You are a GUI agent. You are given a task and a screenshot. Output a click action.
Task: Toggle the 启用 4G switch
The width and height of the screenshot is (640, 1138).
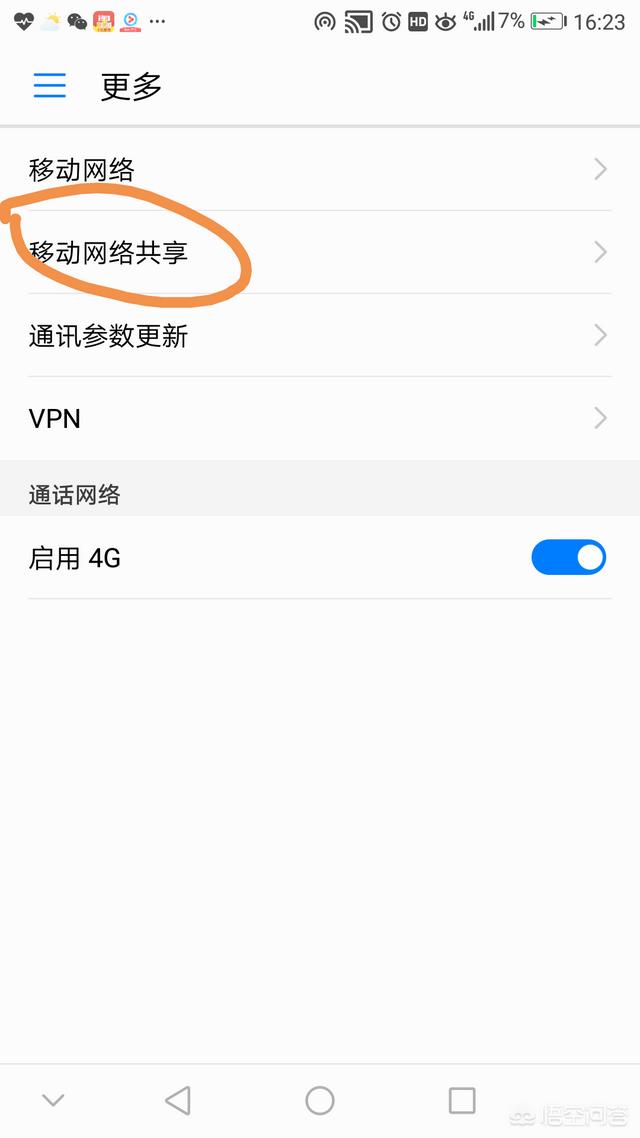click(568, 558)
